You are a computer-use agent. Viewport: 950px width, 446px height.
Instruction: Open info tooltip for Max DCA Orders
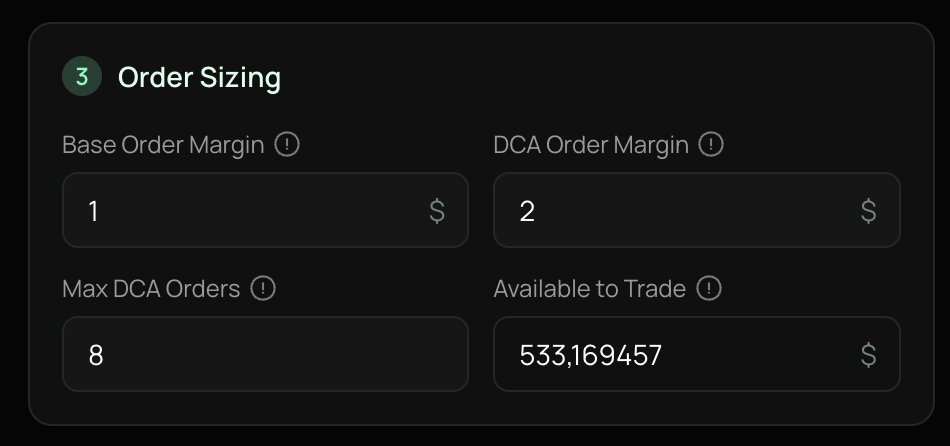[x=263, y=289]
